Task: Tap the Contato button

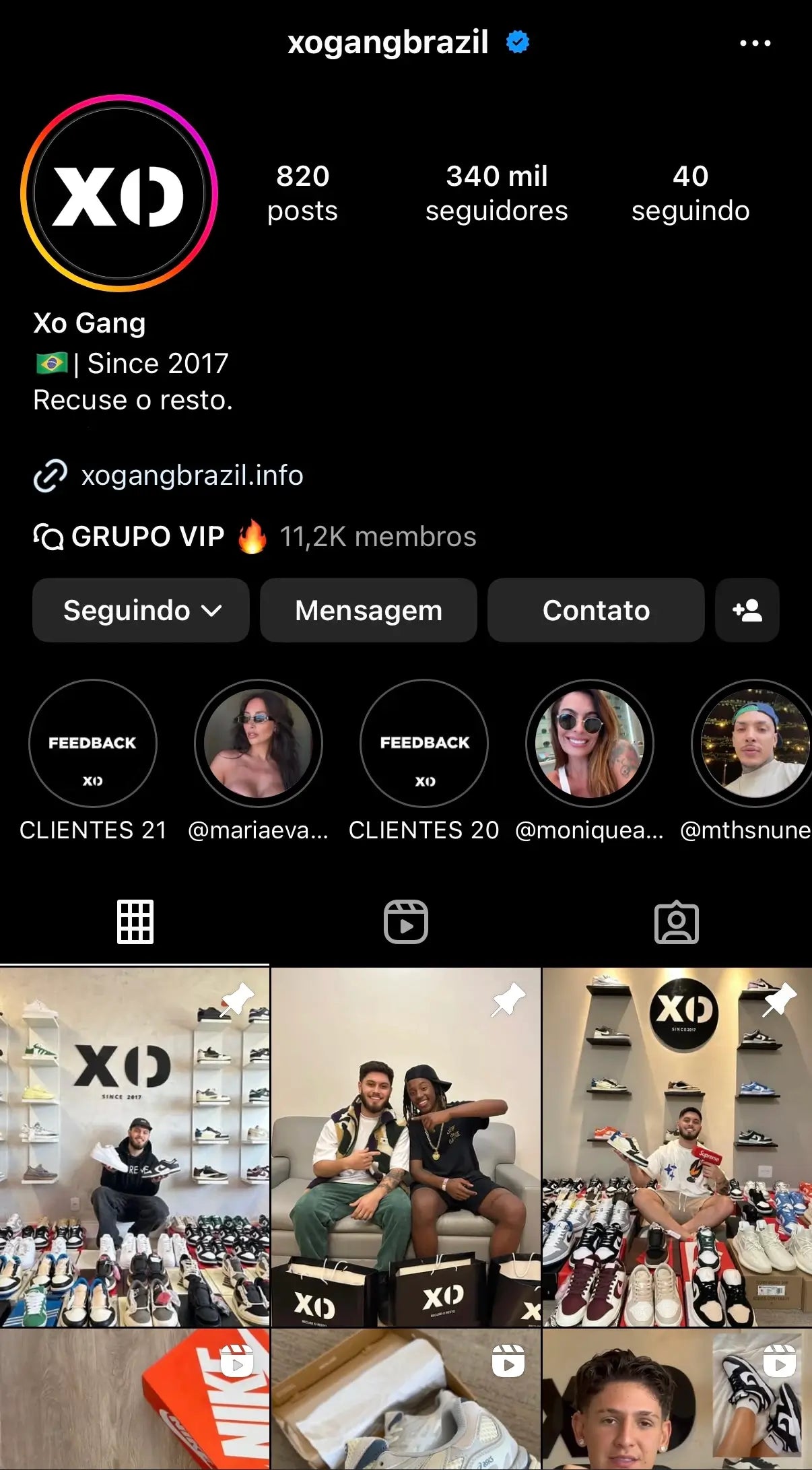Action: pyautogui.click(x=596, y=610)
